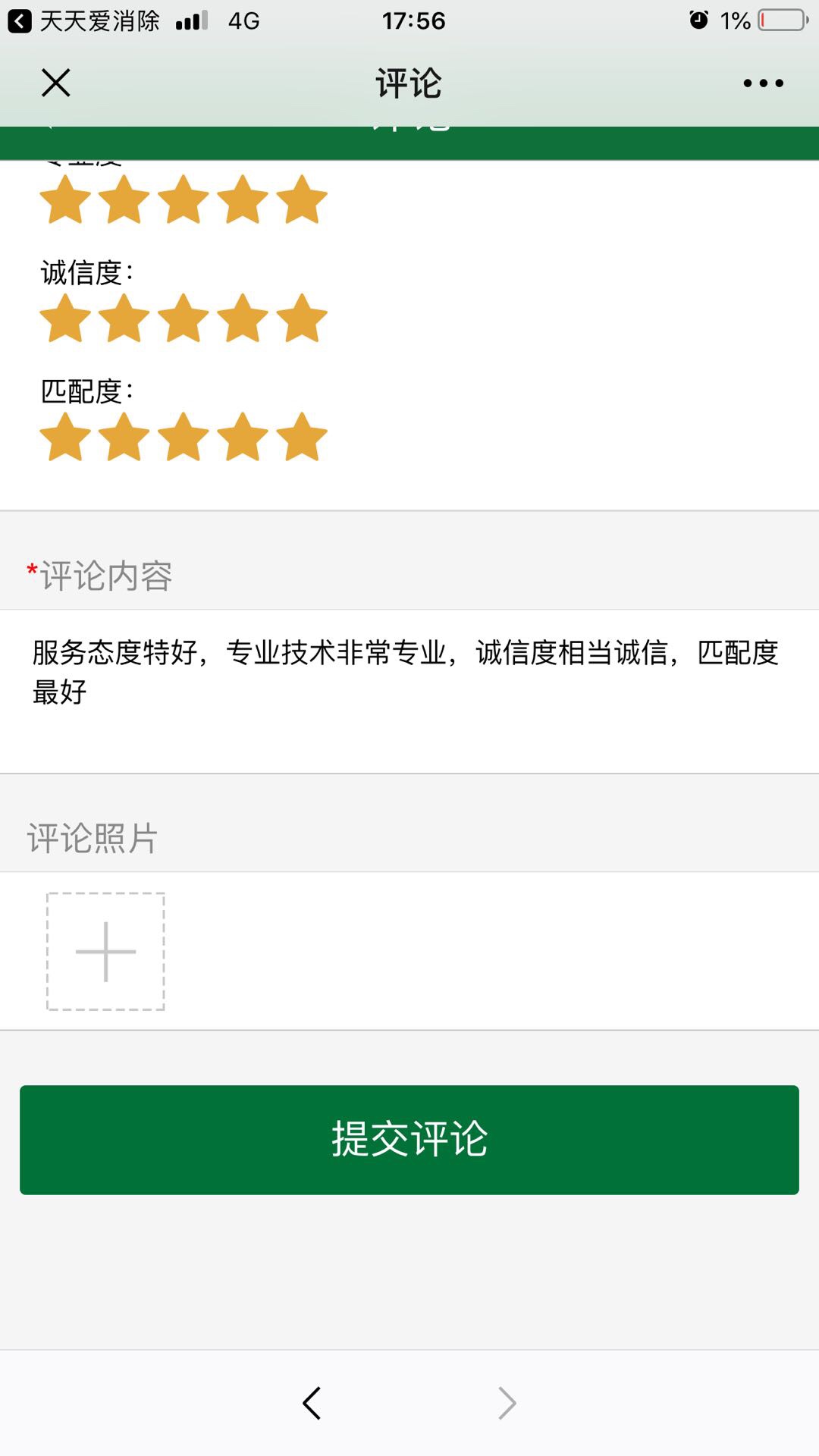The width and height of the screenshot is (819, 1456).
Task: Close the 评论 page with X
Action: click(55, 83)
